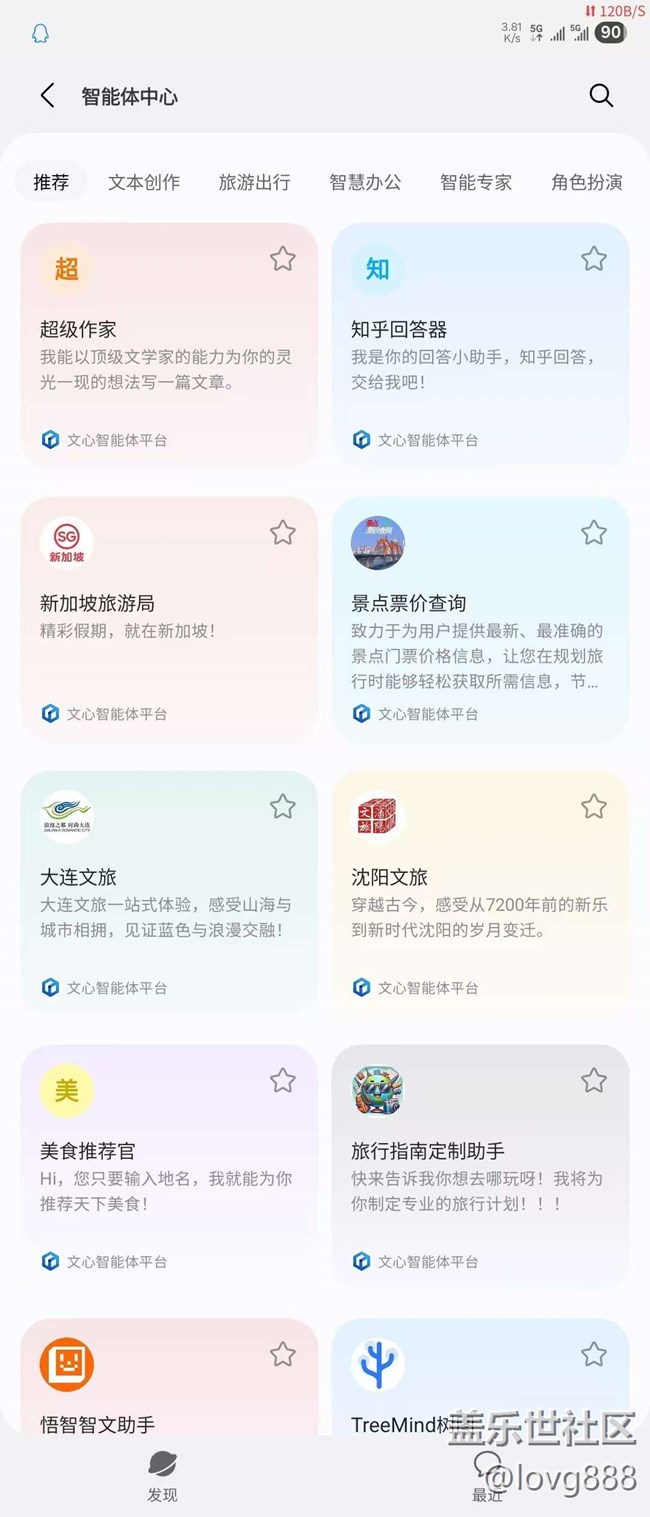The image size is (650, 1517).
Task: Switch to the 旅游出行 tab
Action: coord(254,182)
